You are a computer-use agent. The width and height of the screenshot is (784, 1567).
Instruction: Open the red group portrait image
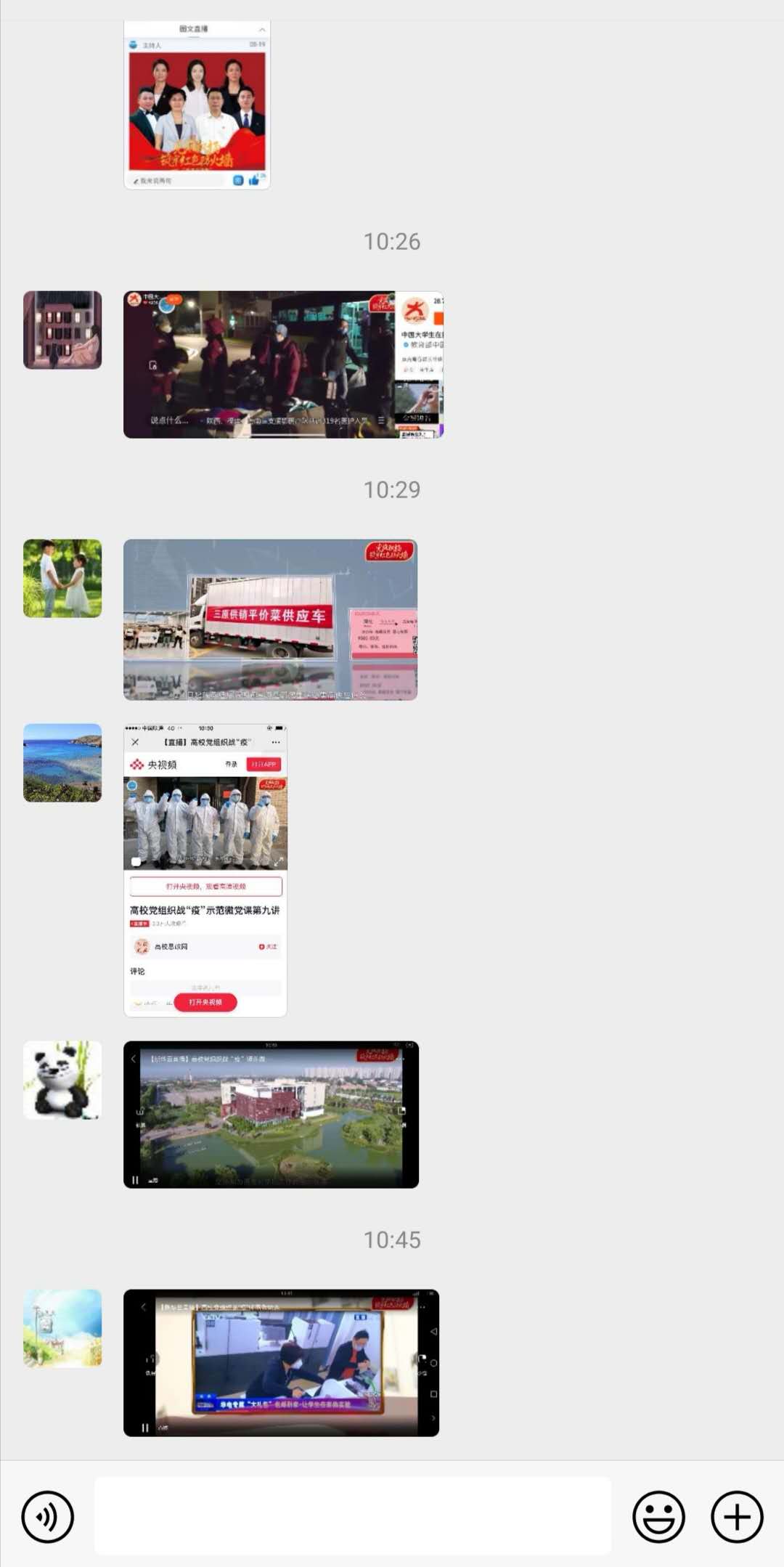pyautogui.click(x=197, y=105)
